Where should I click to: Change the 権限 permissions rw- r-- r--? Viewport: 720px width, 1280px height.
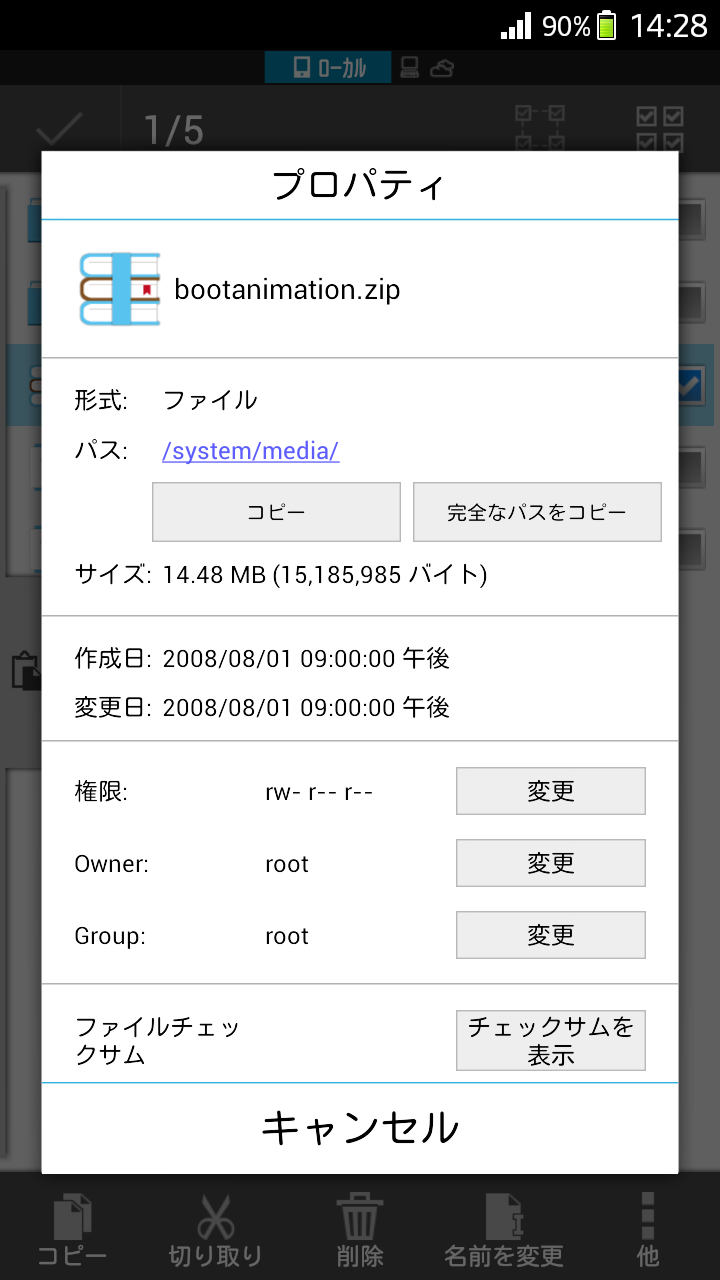[551, 791]
